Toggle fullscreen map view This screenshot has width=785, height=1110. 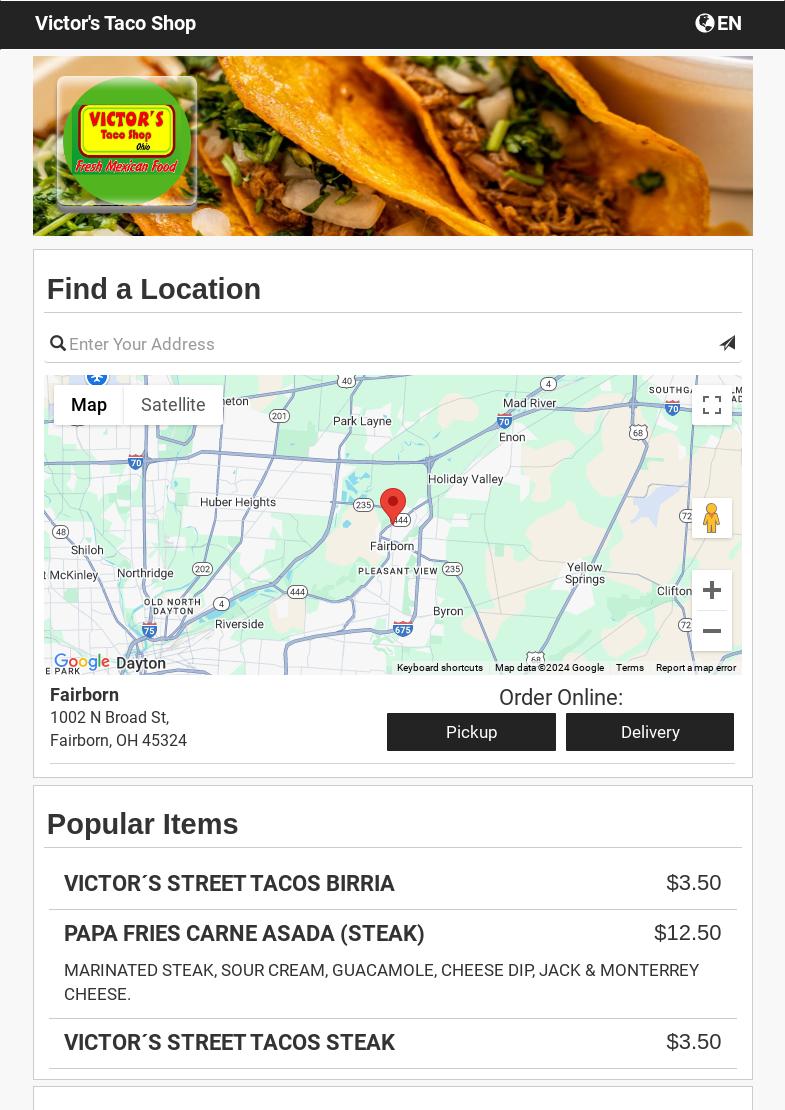712,405
